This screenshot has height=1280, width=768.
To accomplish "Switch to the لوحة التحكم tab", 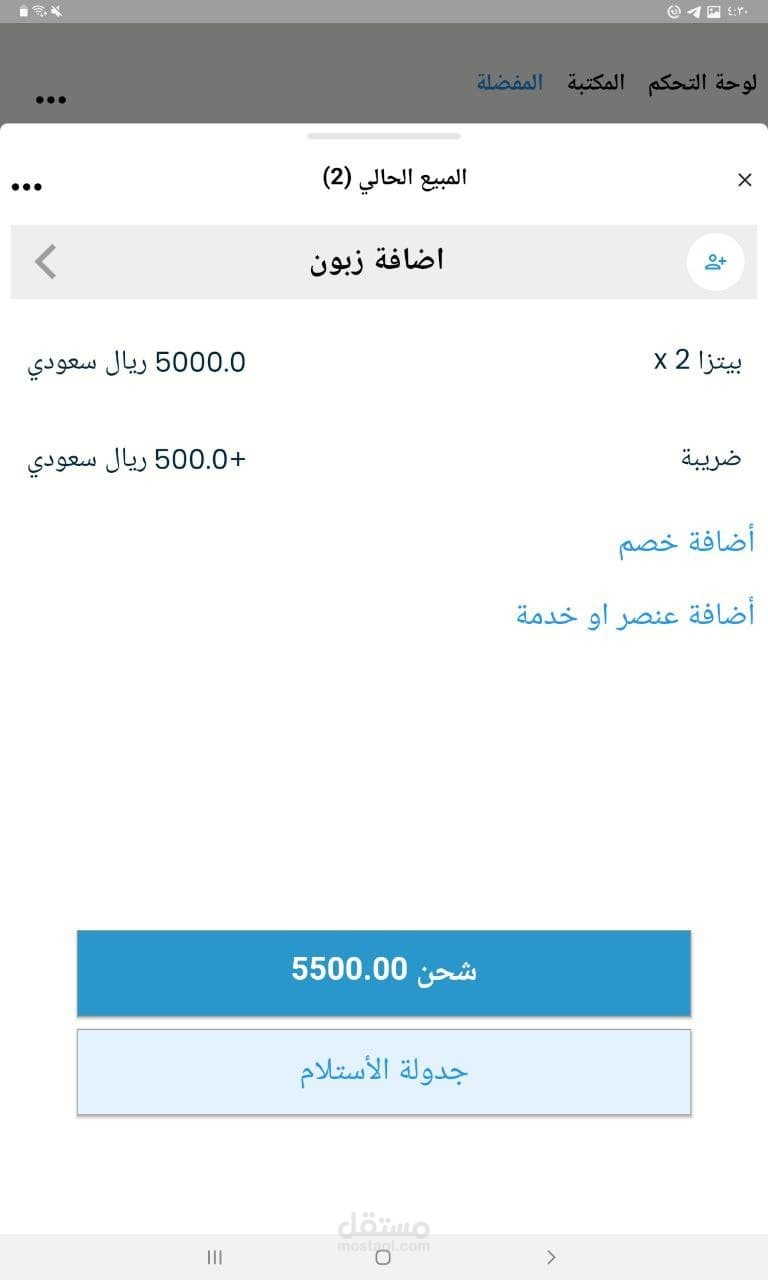I will 700,82.
